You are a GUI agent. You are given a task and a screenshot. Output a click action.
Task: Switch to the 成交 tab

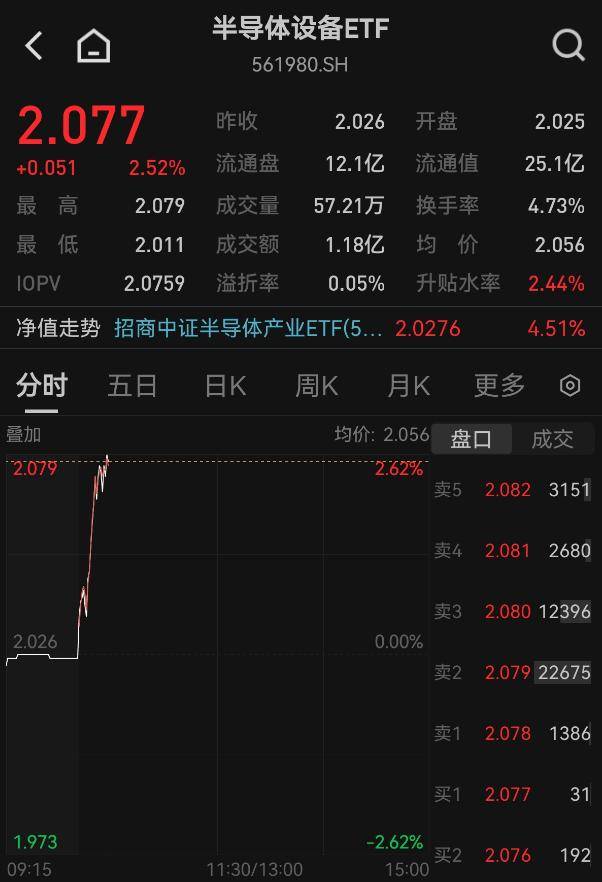552,438
